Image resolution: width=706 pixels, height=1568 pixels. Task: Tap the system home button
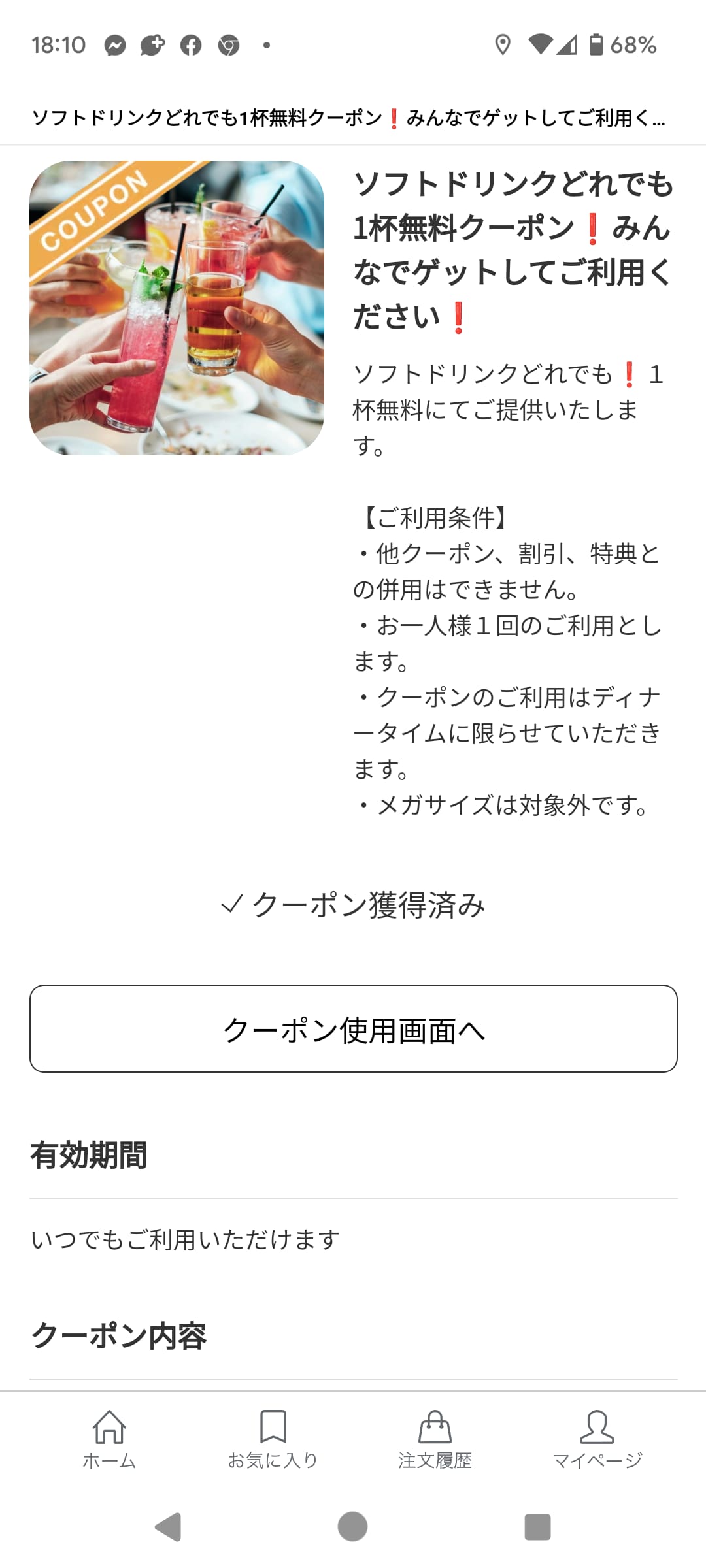352,1527
